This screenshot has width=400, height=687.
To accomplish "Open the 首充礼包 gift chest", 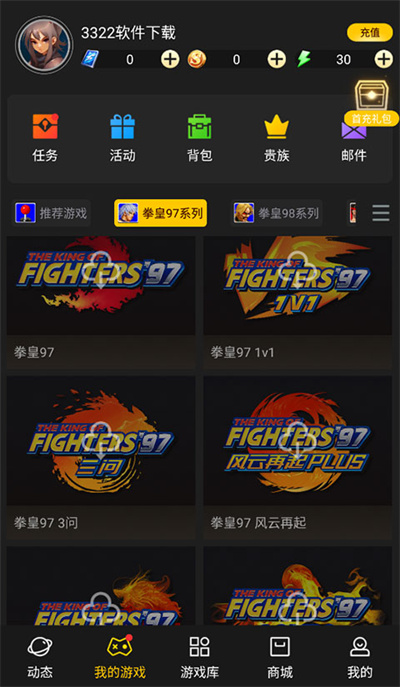I will [372, 103].
